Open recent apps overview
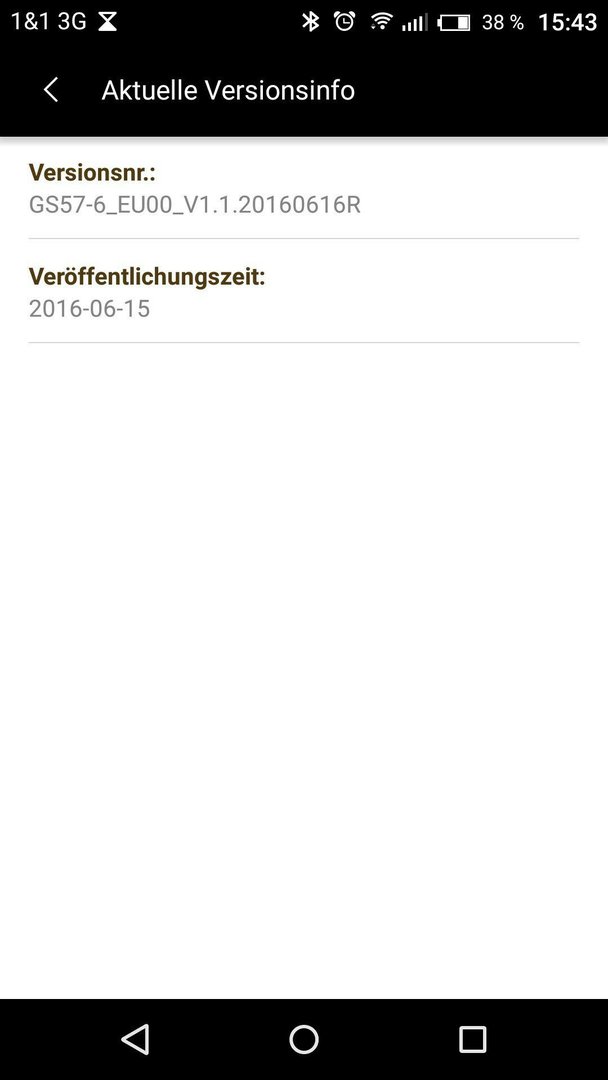Image resolution: width=608 pixels, height=1080 pixels. point(472,1039)
